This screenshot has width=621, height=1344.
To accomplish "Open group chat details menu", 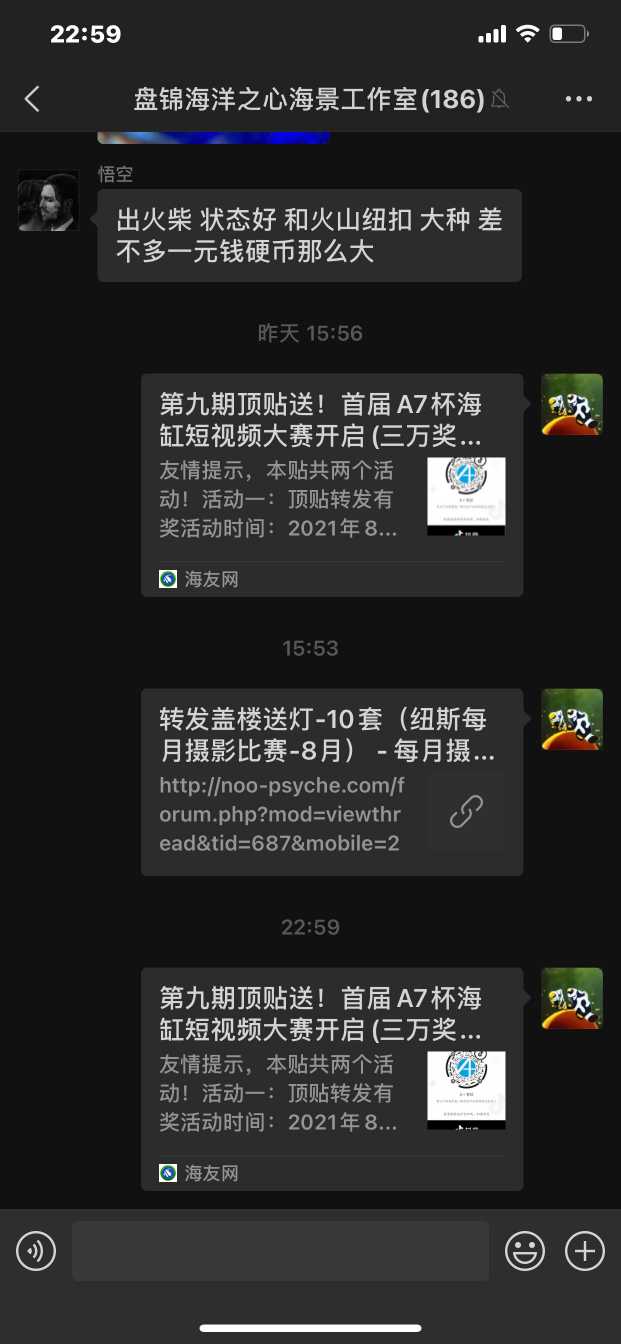I will click(579, 99).
